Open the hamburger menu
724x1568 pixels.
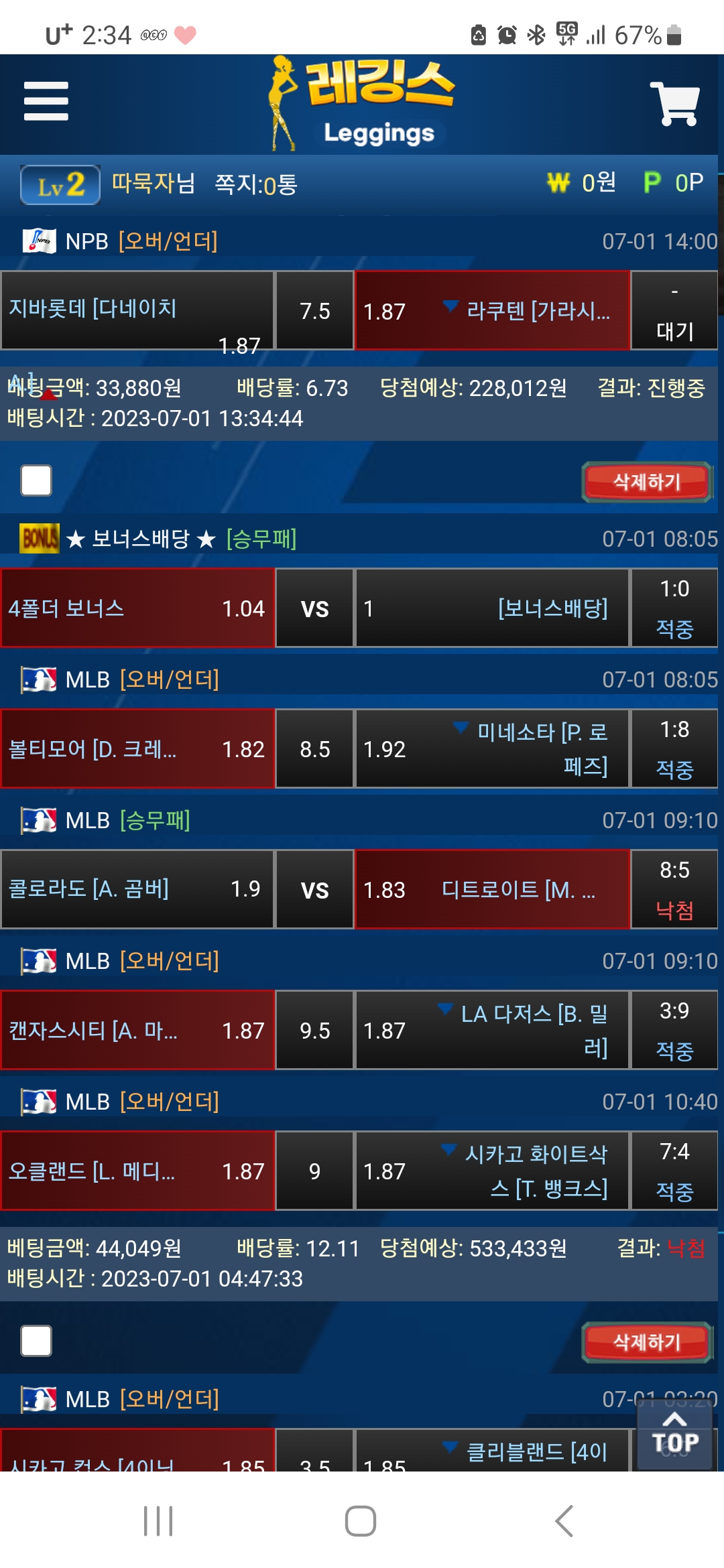[x=46, y=101]
